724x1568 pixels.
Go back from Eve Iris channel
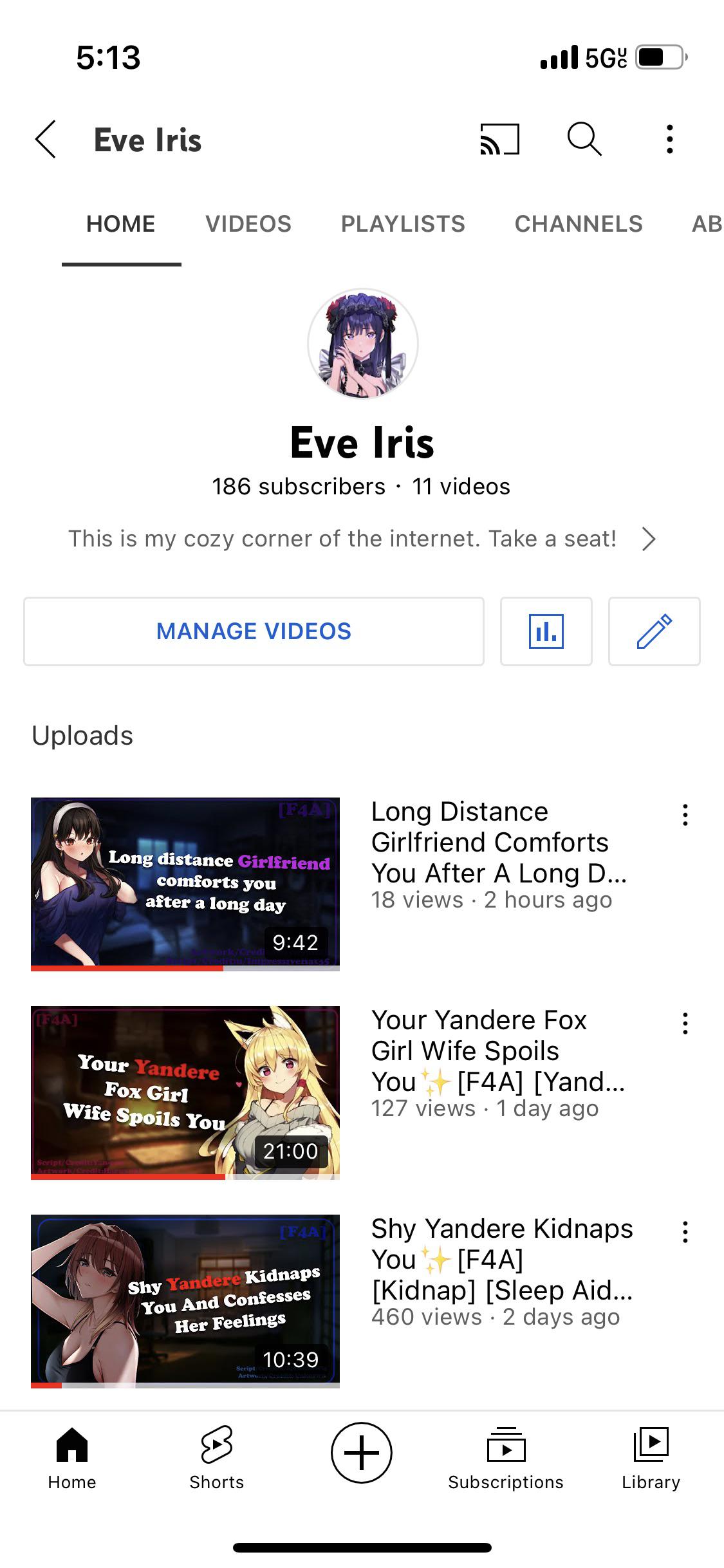pyautogui.click(x=46, y=139)
